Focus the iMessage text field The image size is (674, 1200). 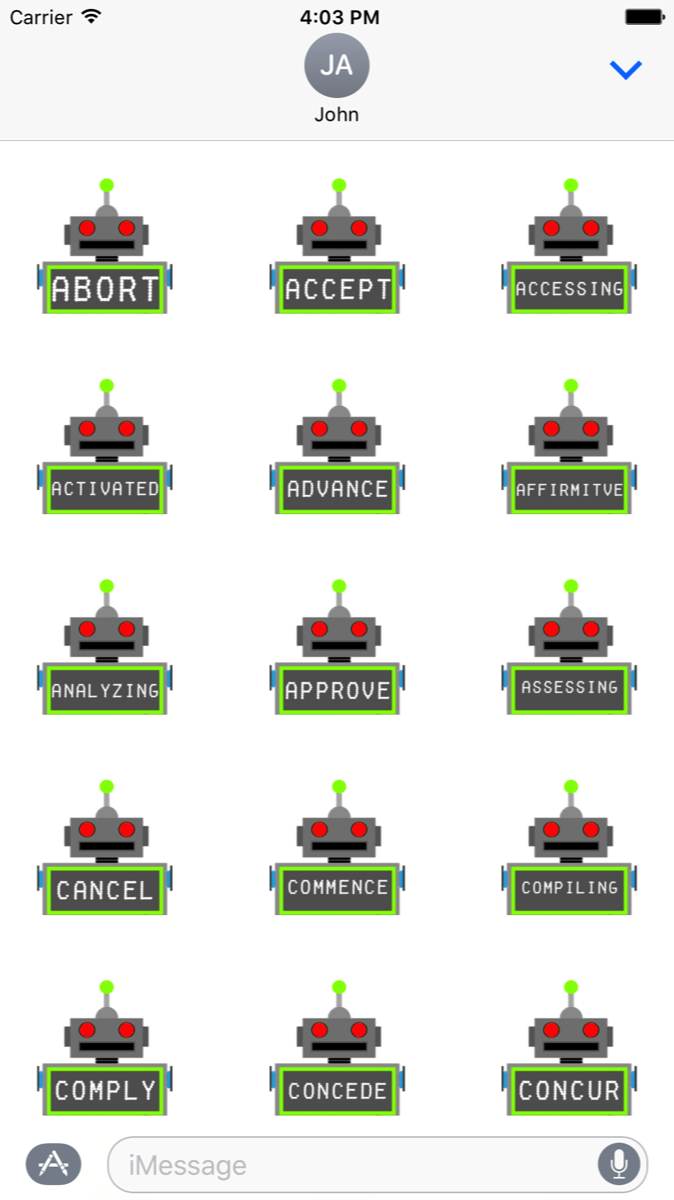350,1165
